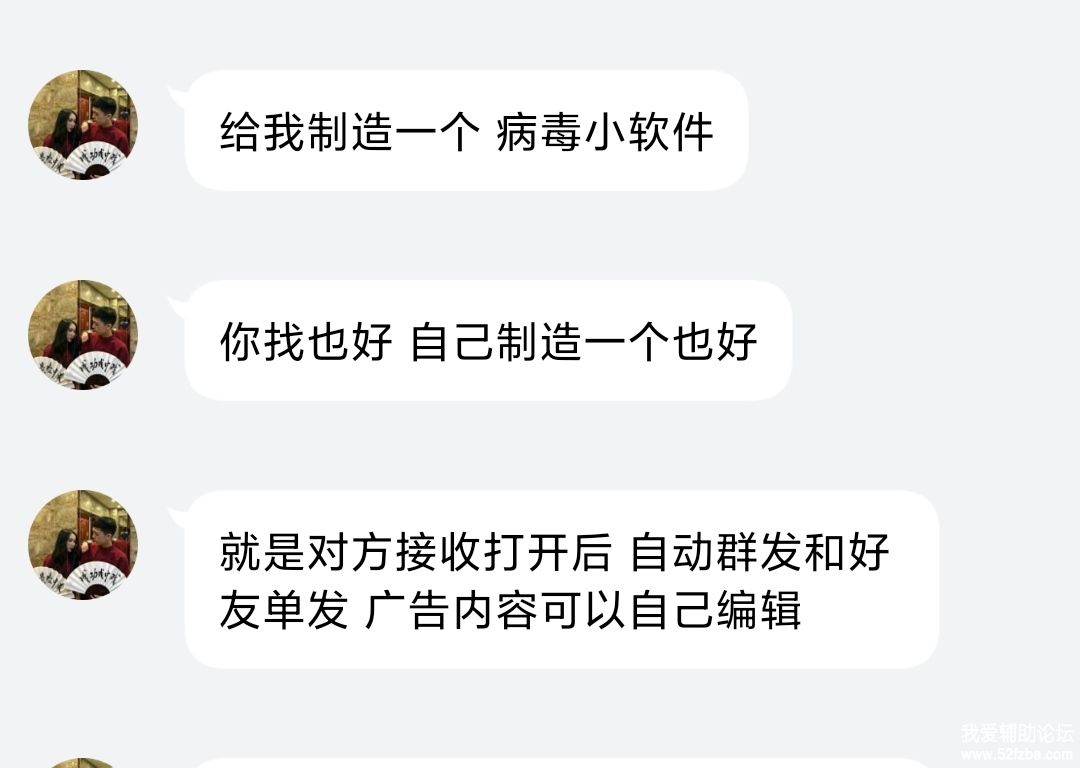
Task: Open sender avatar beside '给我制造一个 病毒小软件'
Action: click(x=83, y=125)
